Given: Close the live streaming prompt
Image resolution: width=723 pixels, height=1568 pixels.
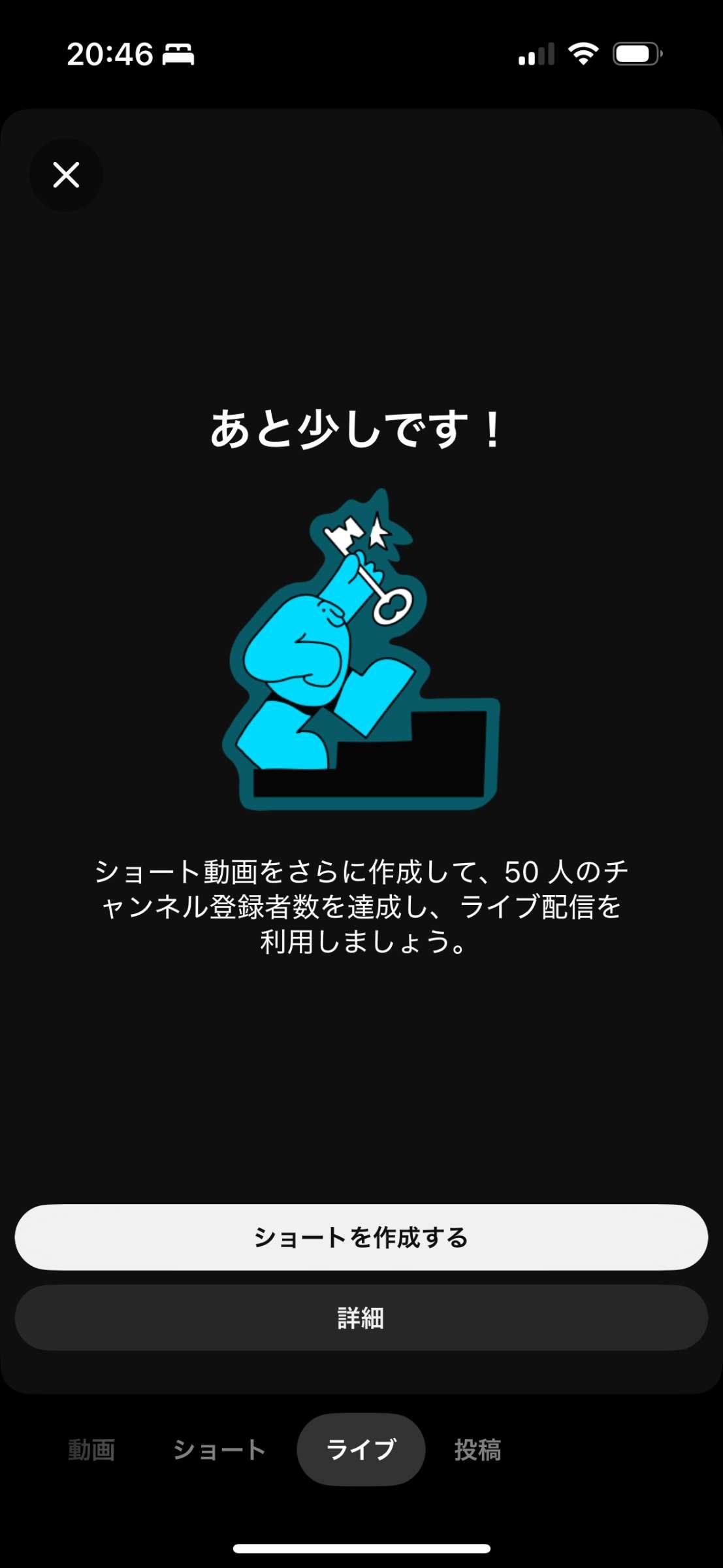Looking at the screenshot, I should 66,175.
